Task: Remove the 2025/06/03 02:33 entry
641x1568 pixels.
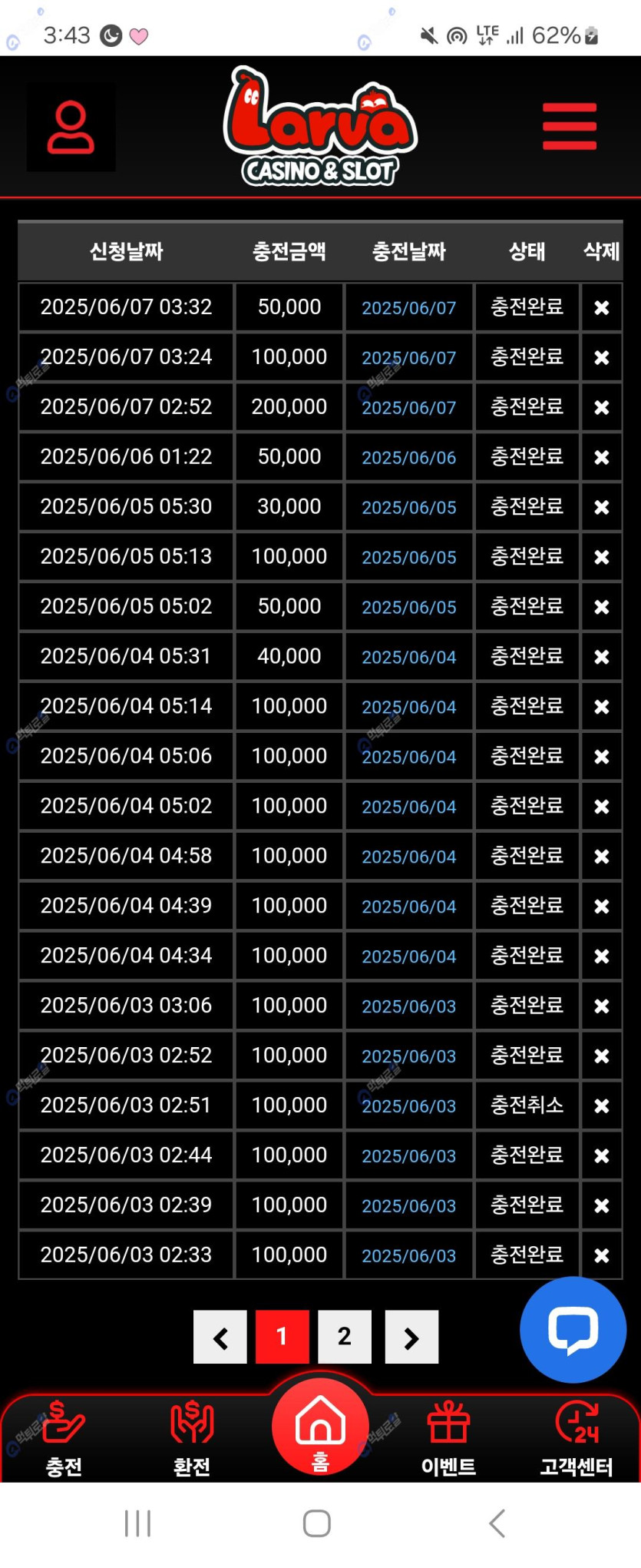Action: pos(602,1255)
